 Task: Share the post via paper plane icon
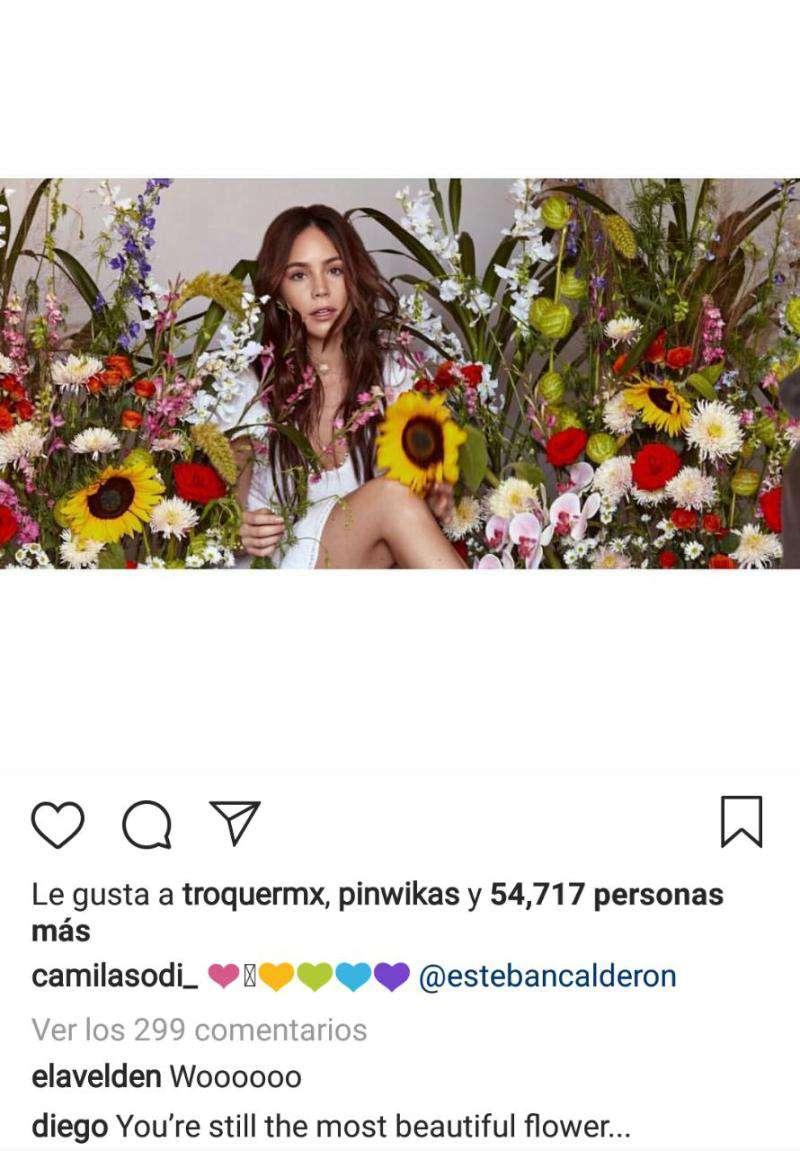point(235,823)
